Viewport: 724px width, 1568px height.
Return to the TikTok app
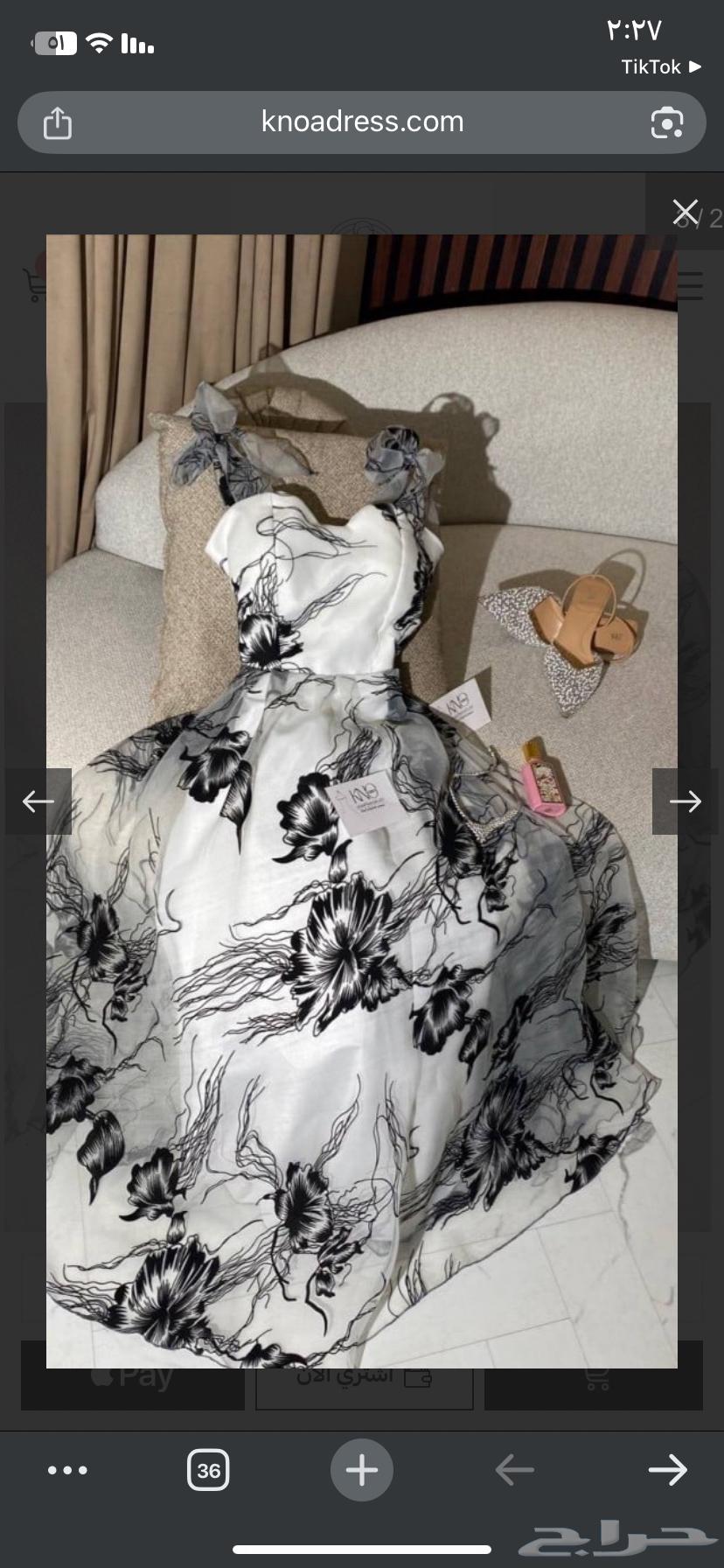661,66
